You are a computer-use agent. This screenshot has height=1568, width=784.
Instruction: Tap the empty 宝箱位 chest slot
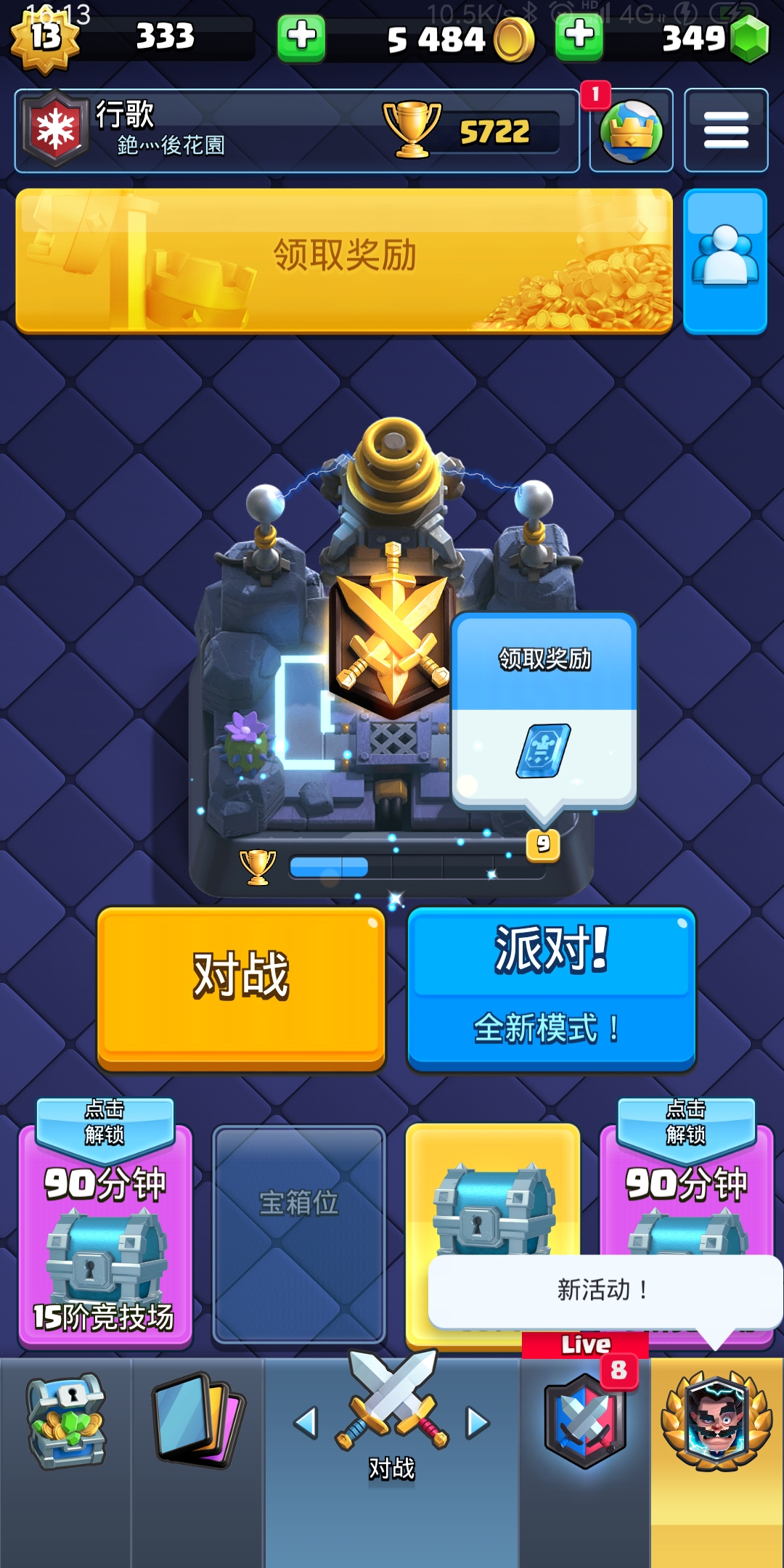(298, 1234)
